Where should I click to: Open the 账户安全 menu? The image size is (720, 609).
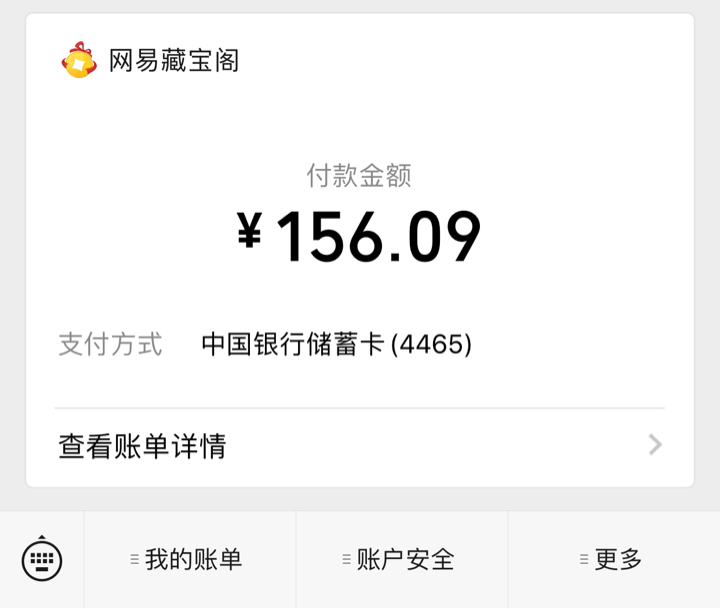click(402, 559)
